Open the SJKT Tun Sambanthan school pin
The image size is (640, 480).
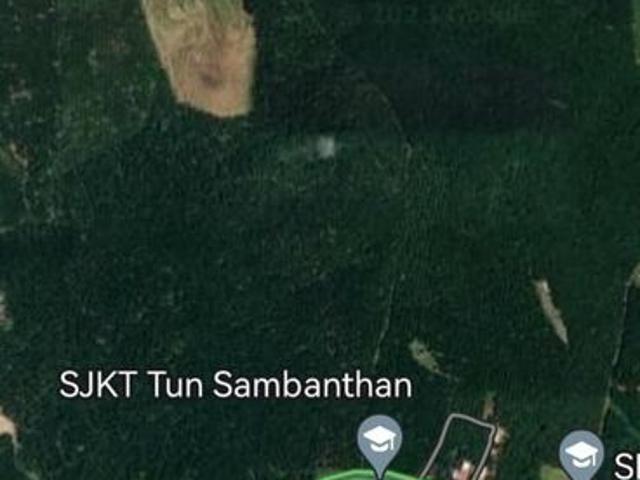(x=380, y=440)
